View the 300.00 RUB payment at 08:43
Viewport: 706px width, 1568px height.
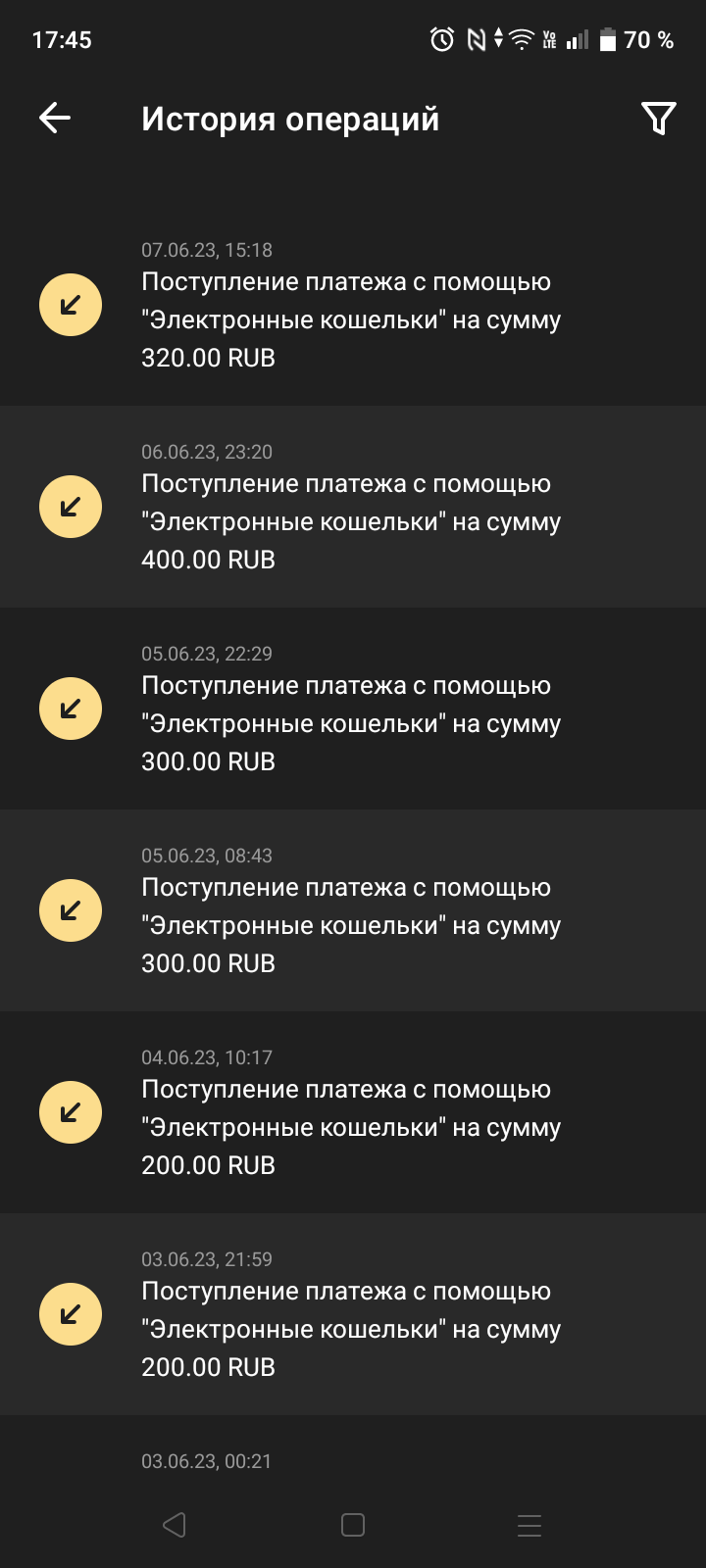pos(353,910)
